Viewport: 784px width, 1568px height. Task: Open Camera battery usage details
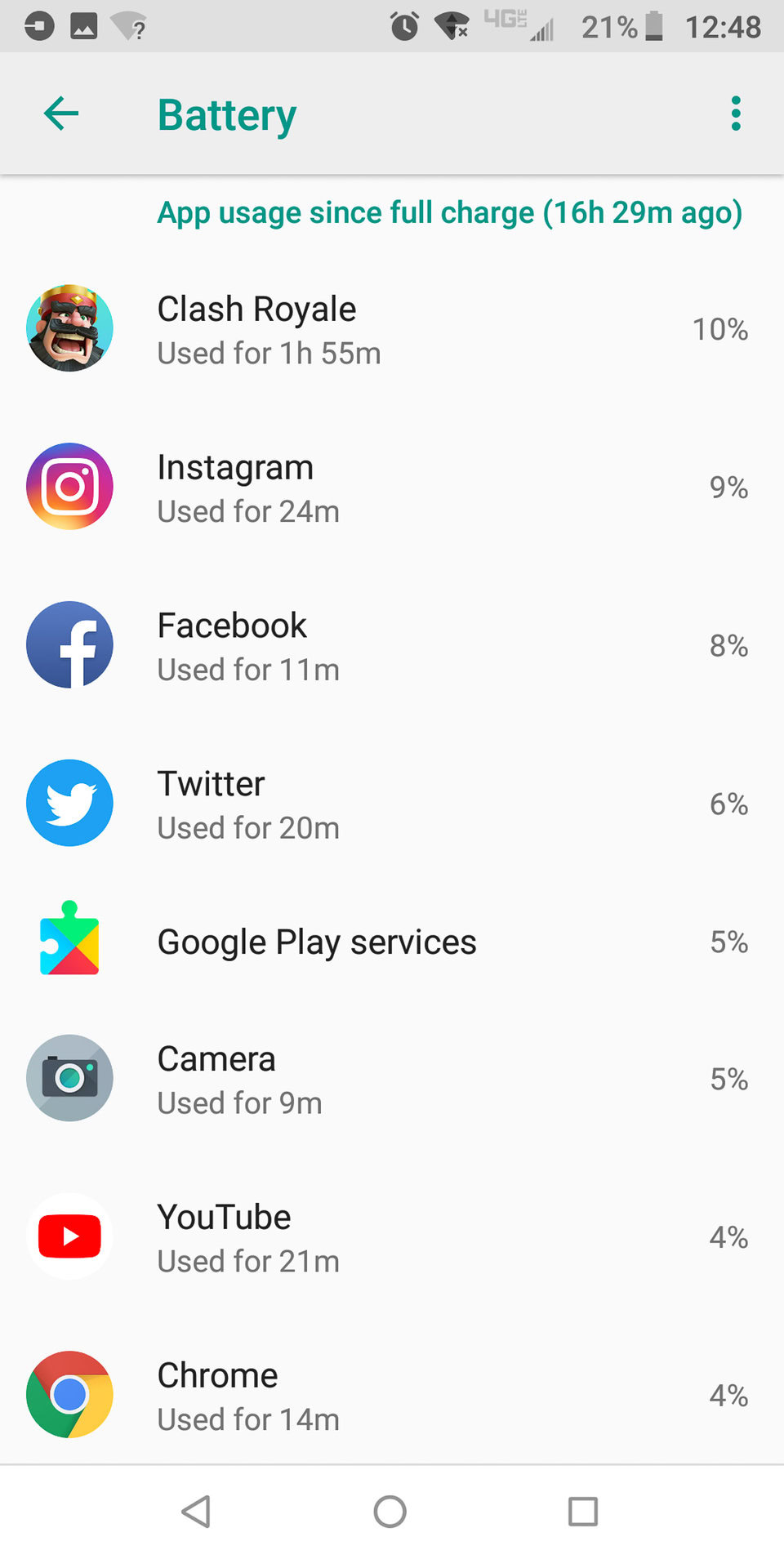[392, 1079]
